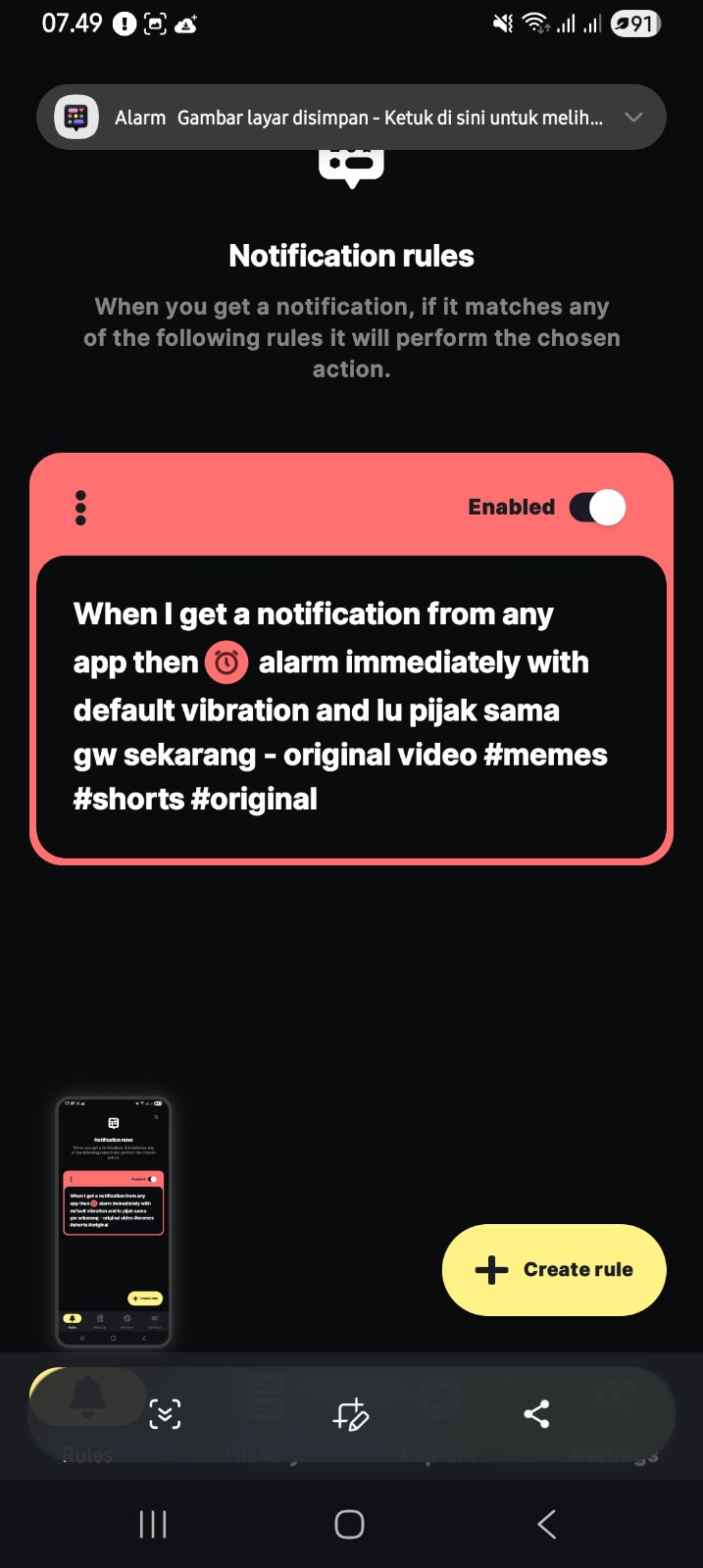Screen dimensions: 703x1568
Task: Open the screenshot preview thumbnail
Action: [114, 1221]
